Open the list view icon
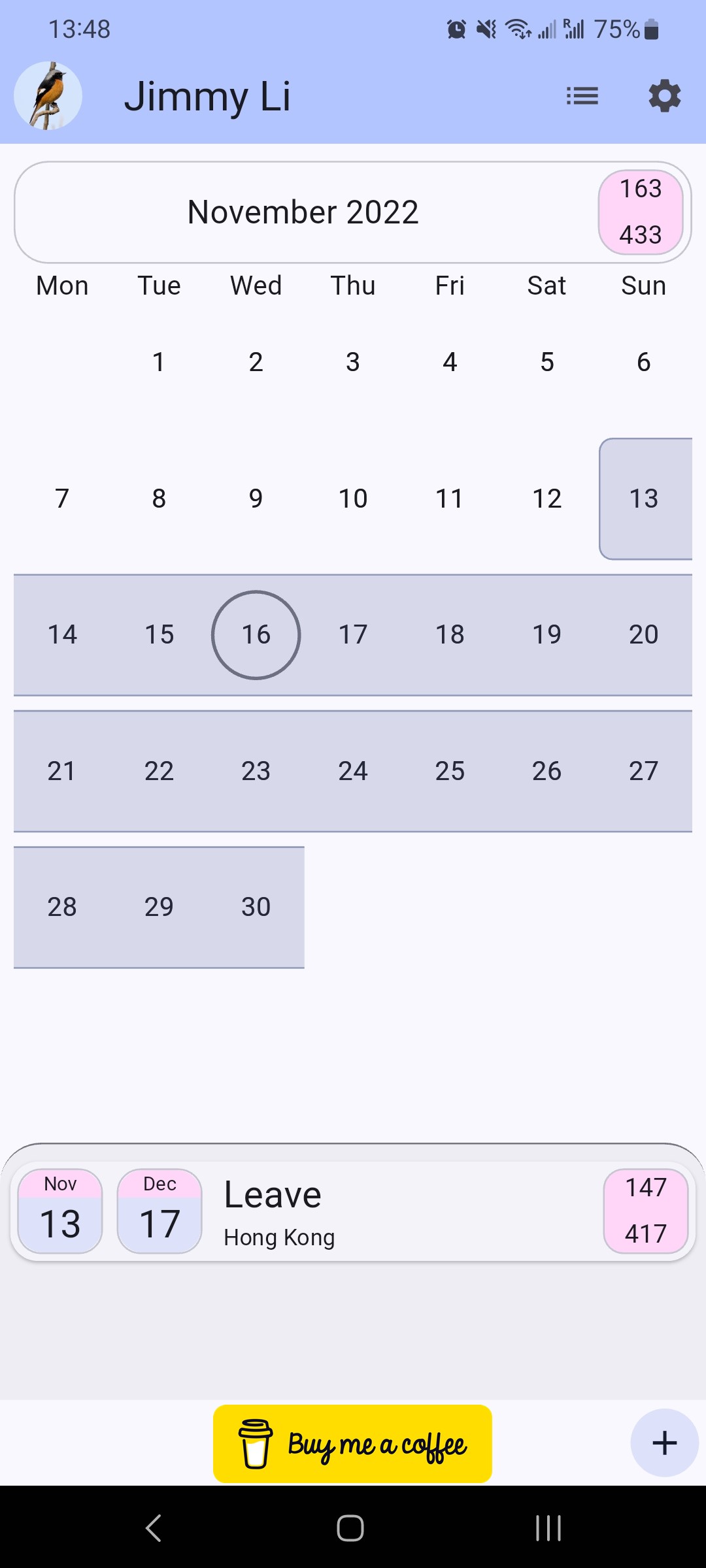The height and width of the screenshot is (1568, 706). pyautogui.click(x=582, y=96)
